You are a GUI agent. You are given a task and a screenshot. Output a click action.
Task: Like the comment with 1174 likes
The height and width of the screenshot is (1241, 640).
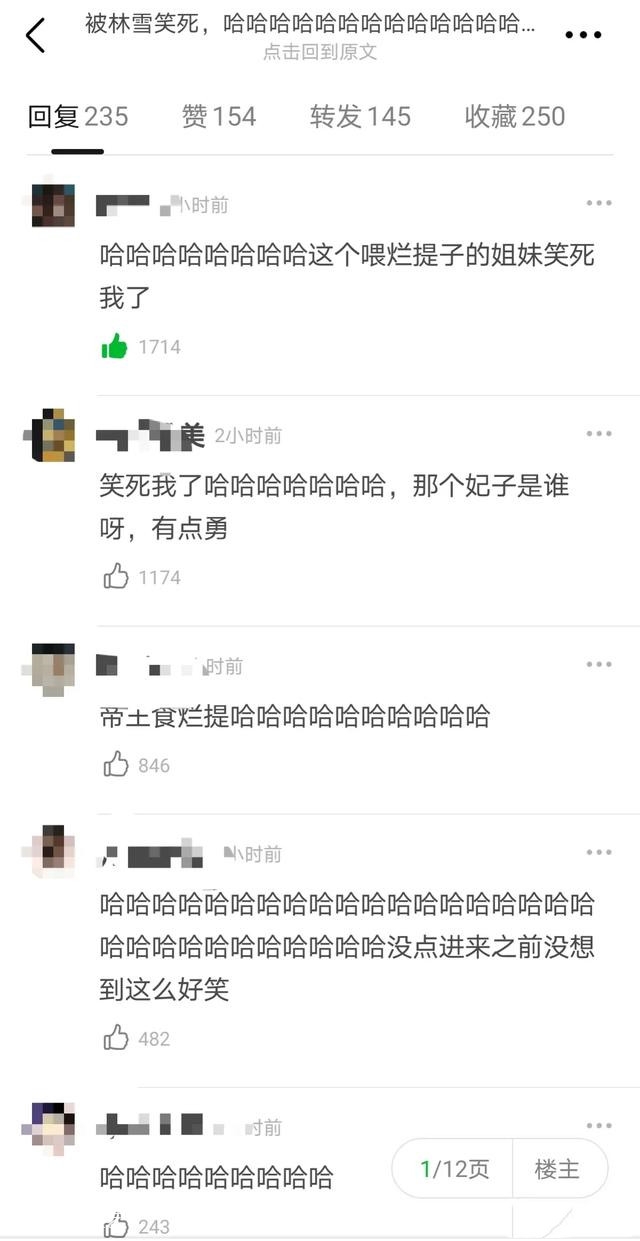point(116,577)
